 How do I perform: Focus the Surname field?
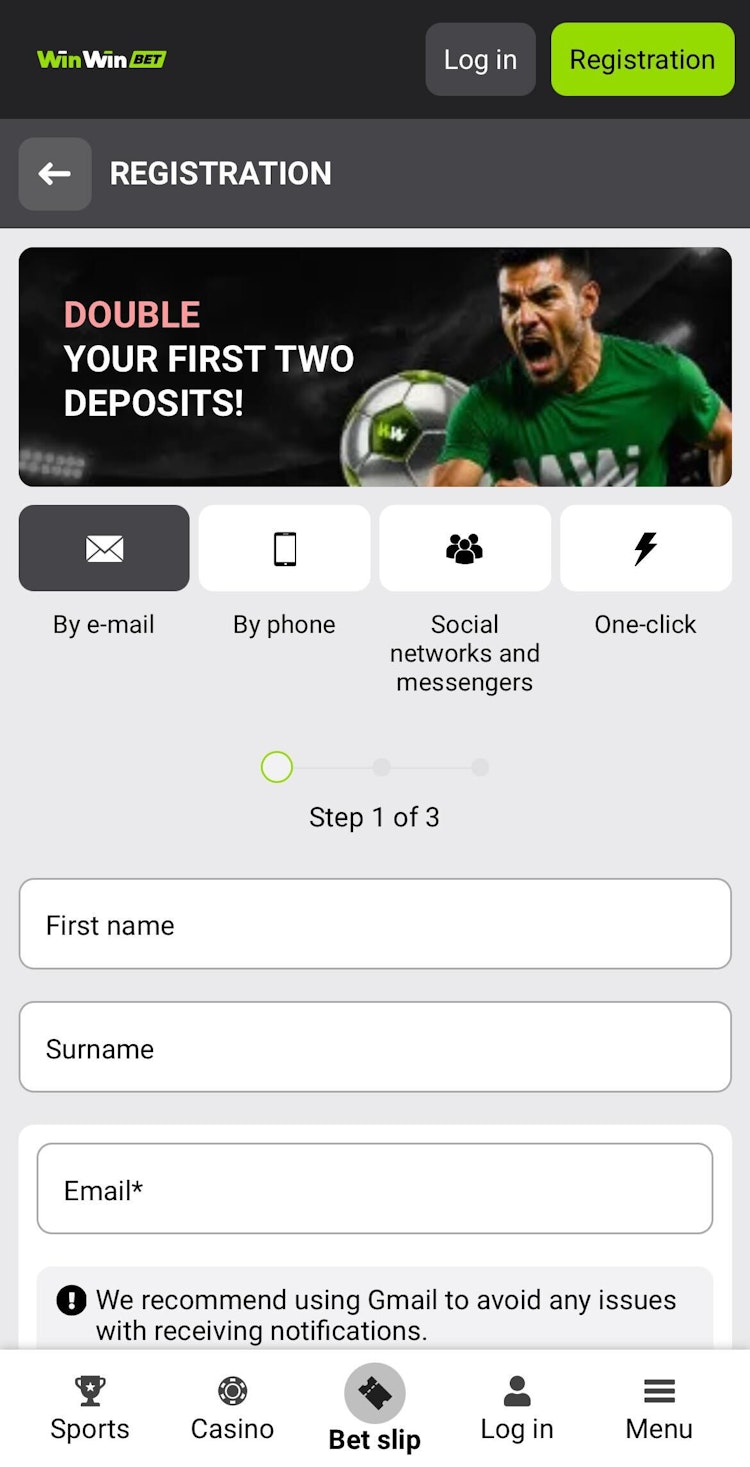pyautogui.click(x=375, y=1047)
